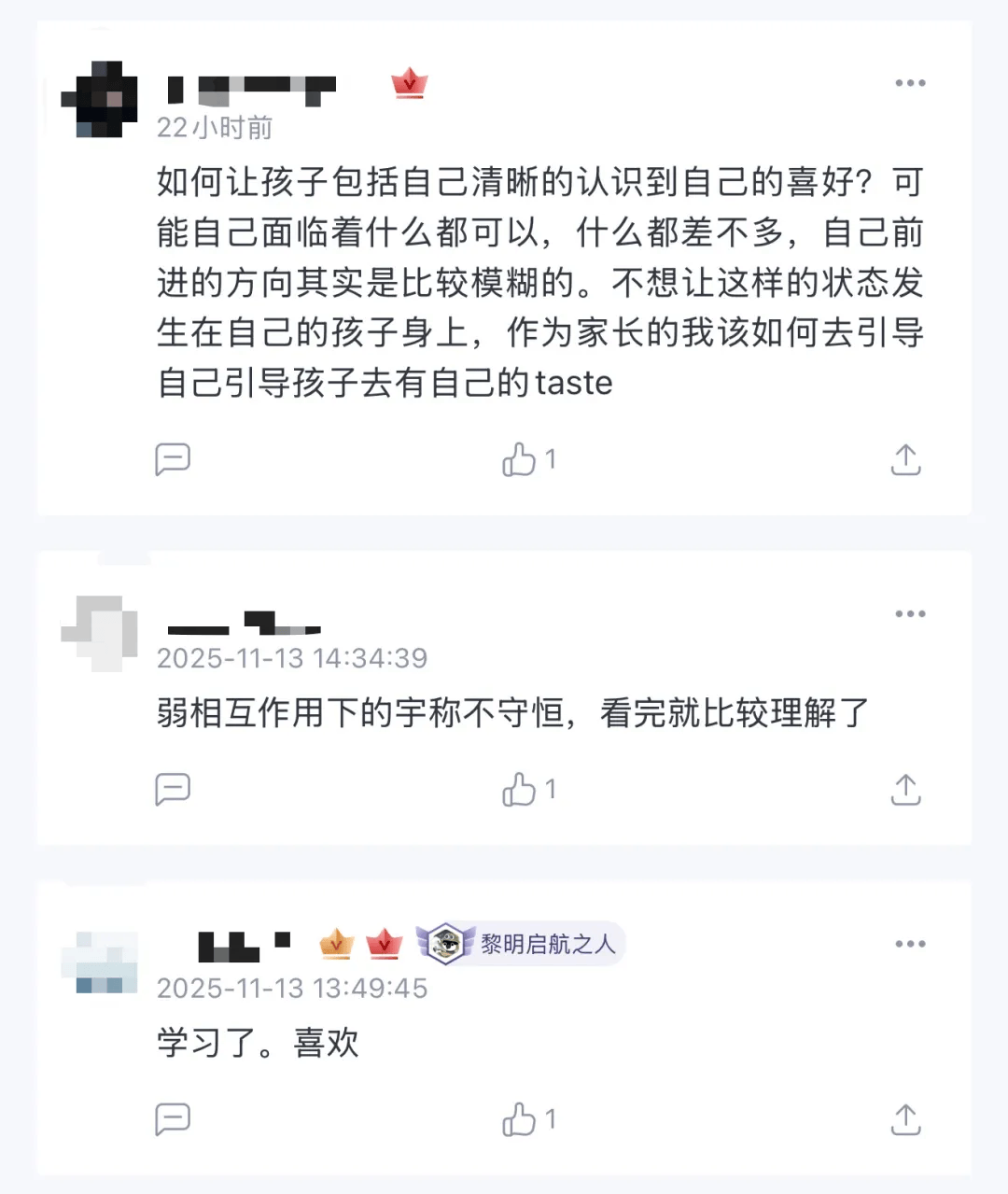Open overflow menu on 学习了。喜欢 comment
The image size is (1008, 1194).
909,944
